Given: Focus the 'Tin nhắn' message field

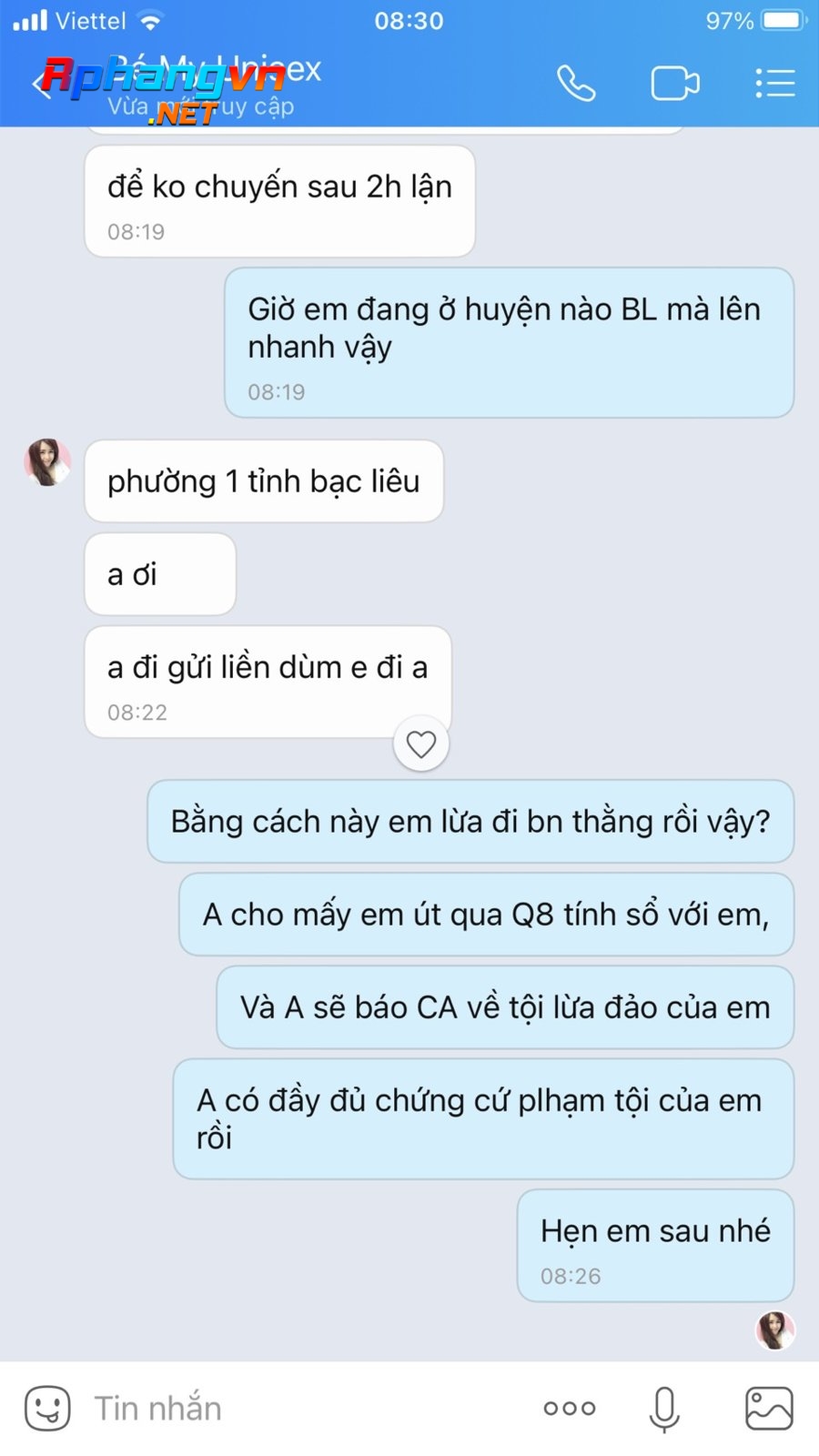Looking at the screenshot, I should click(x=300, y=1408).
